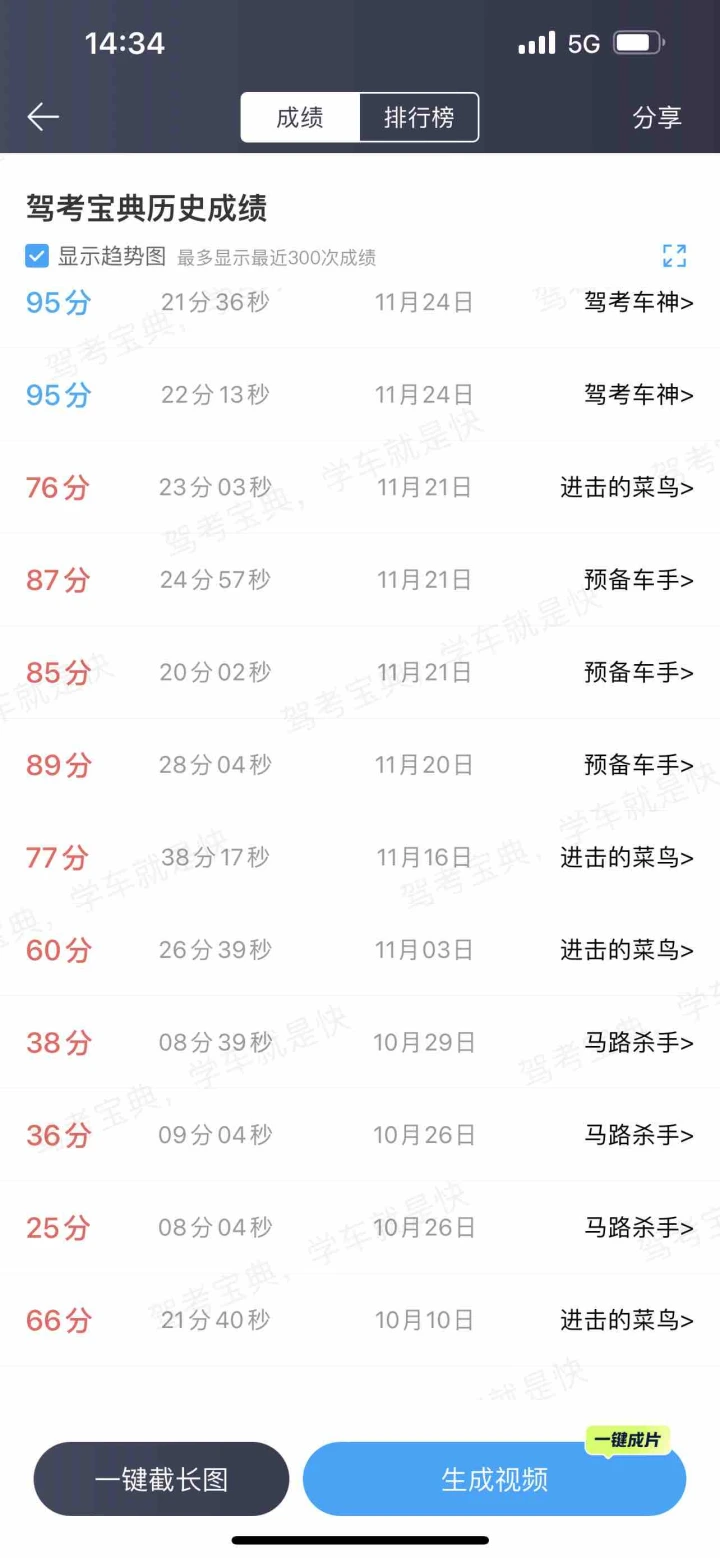Tap the 生成视频 button
Image resolution: width=720 pixels, height=1558 pixels.
pyautogui.click(x=494, y=1479)
